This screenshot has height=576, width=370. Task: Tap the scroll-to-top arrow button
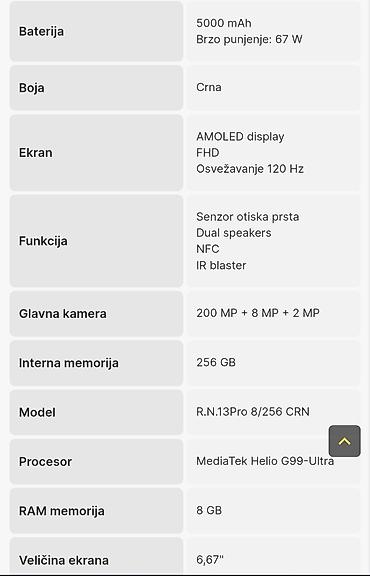(x=344, y=441)
